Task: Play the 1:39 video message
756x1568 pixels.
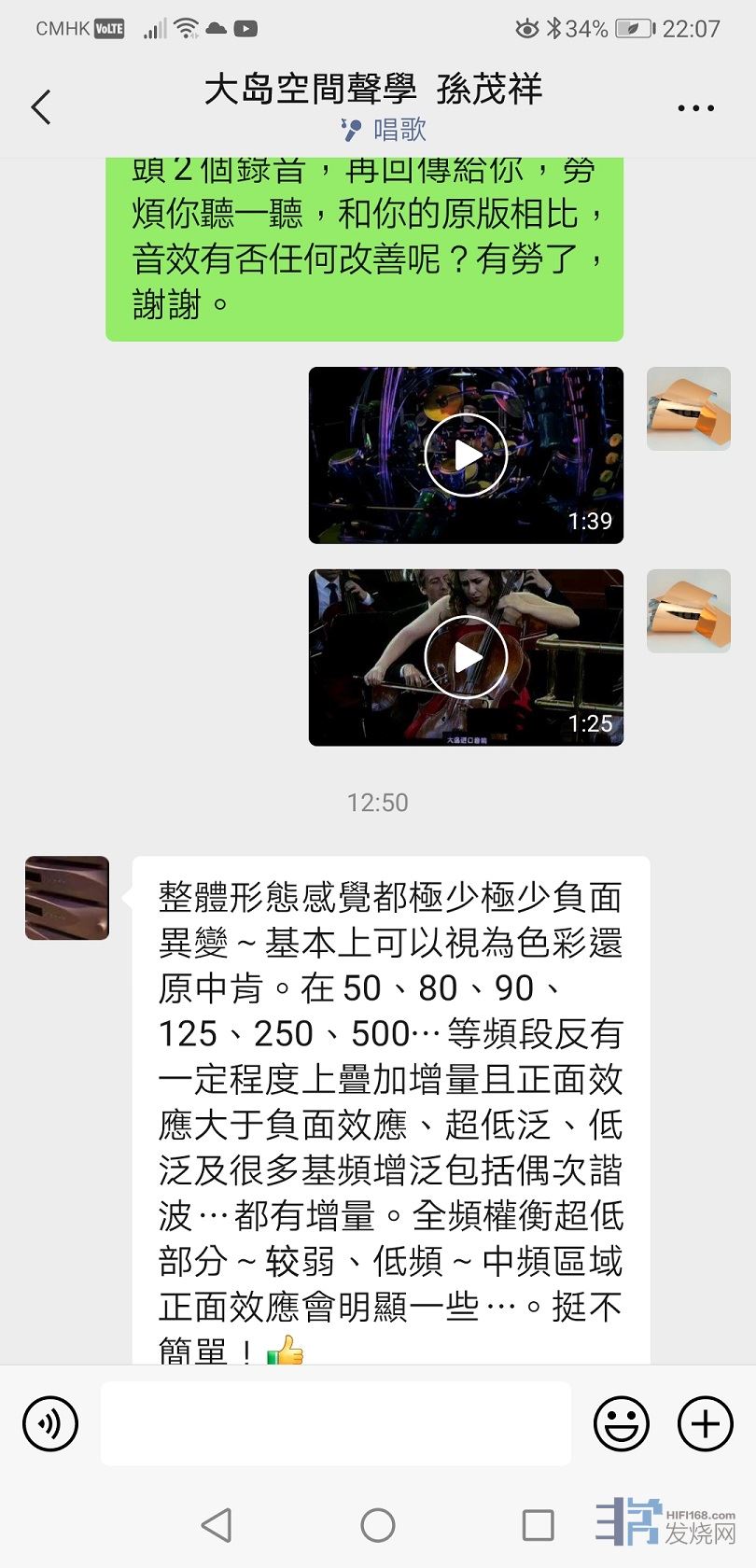Action: pyautogui.click(x=466, y=455)
